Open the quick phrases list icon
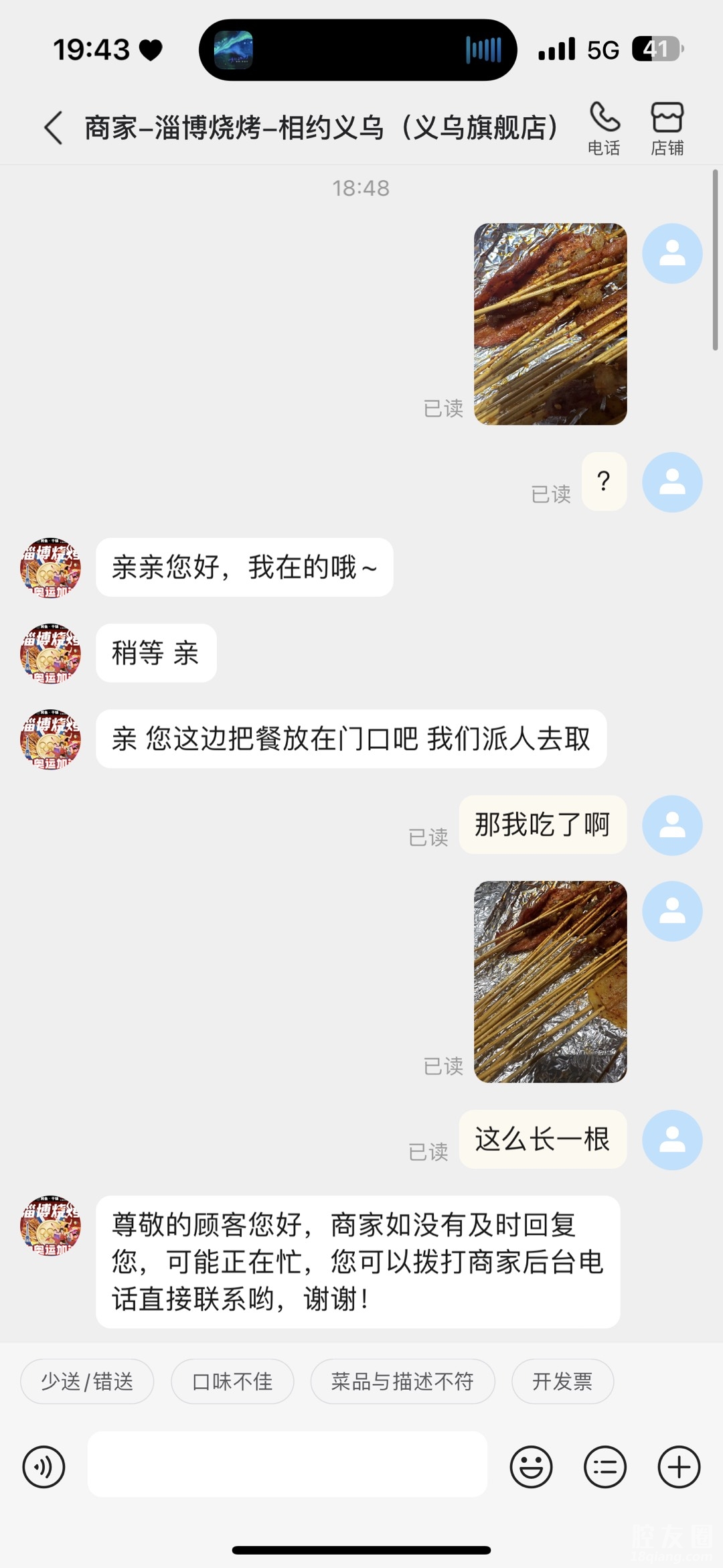723x1568 pixels. click(x=605, y=1467)
